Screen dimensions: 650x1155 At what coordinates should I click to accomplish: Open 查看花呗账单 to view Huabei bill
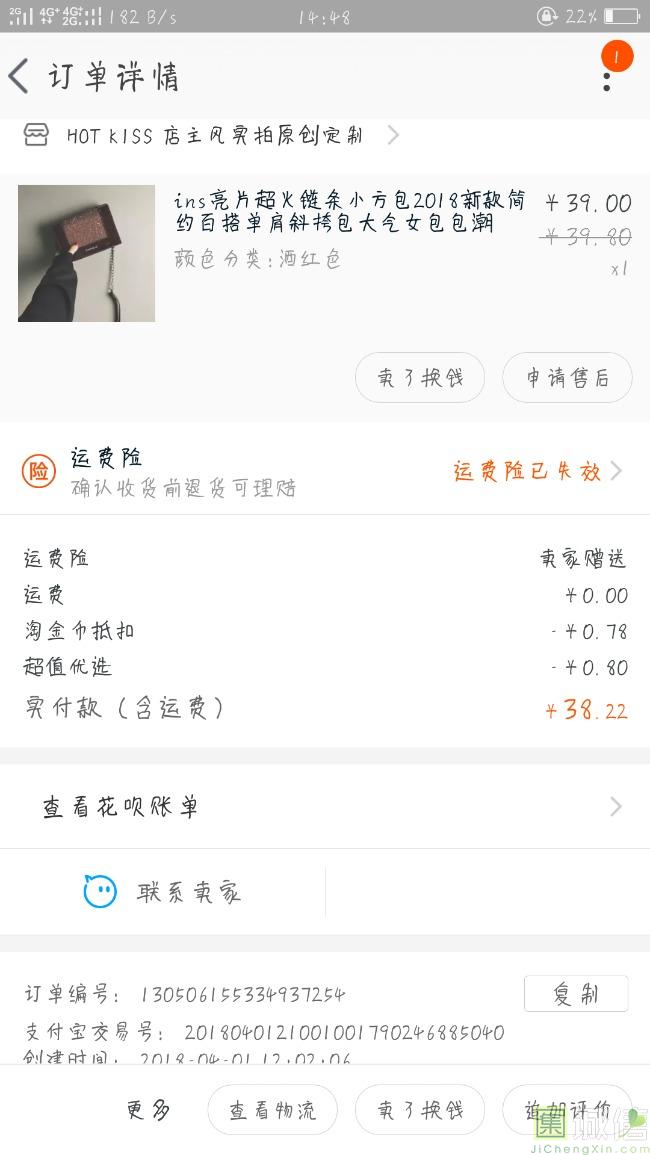click(325, 807)
